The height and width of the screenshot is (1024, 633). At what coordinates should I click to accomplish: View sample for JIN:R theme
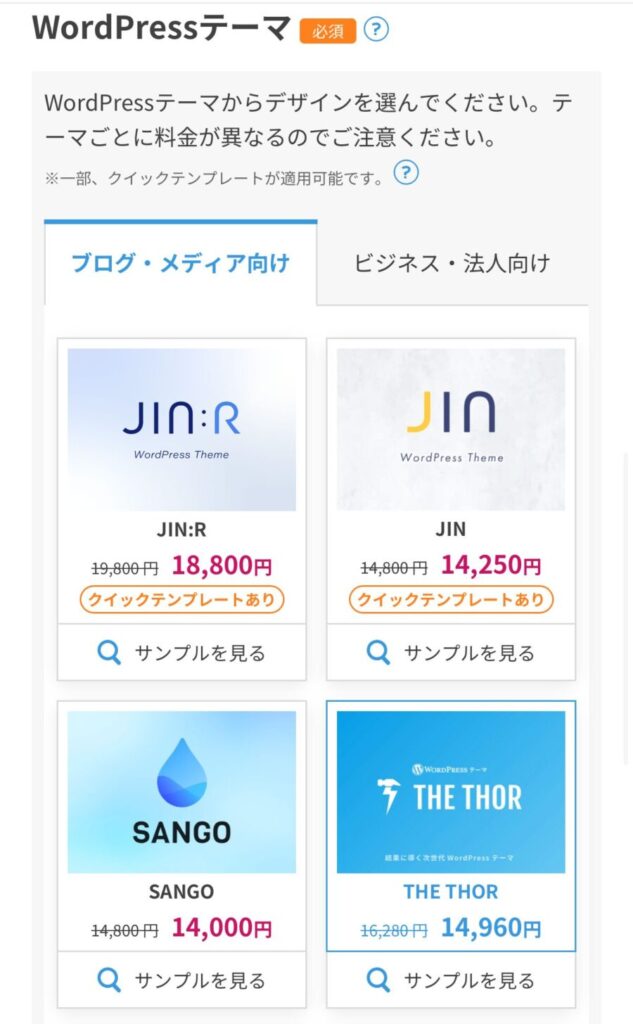(182, 653)
